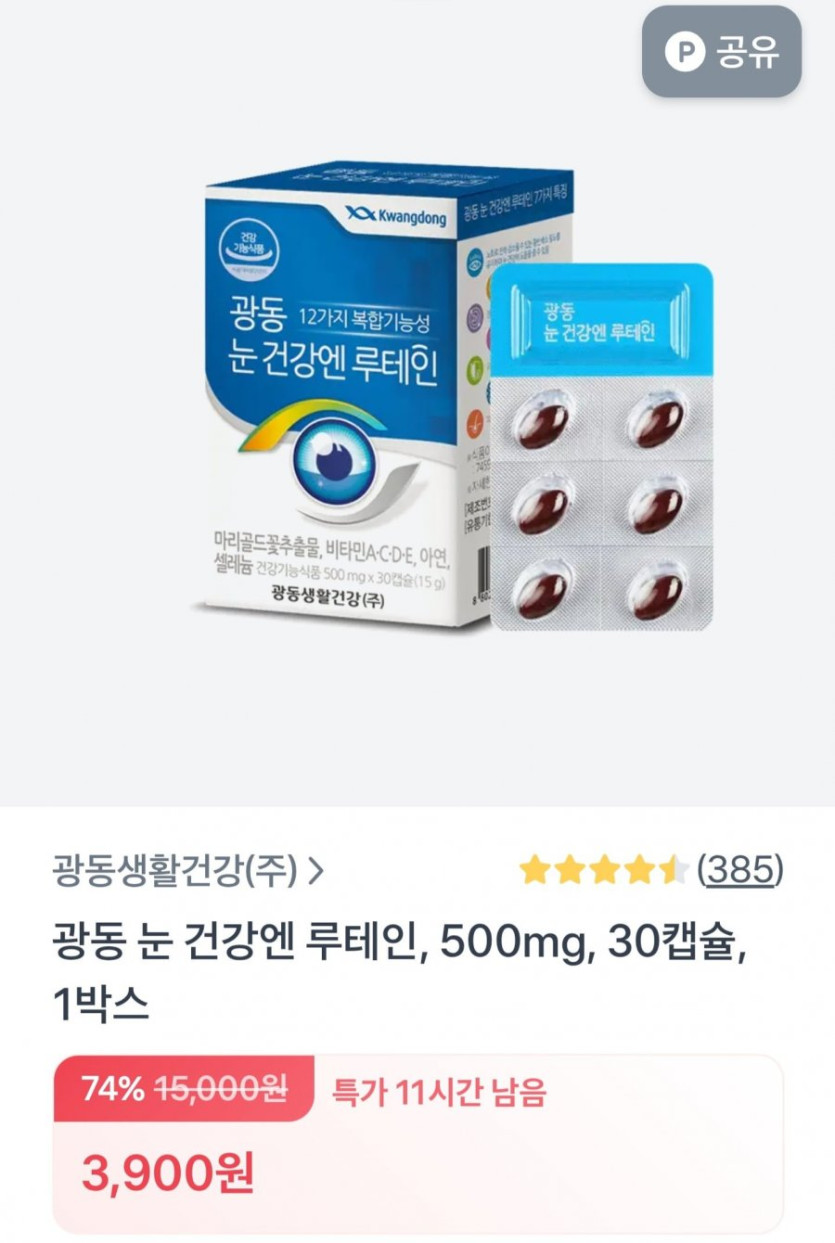Tap the 공유 share button
Screen dimensions: 835x1243
tap(721, 52)
